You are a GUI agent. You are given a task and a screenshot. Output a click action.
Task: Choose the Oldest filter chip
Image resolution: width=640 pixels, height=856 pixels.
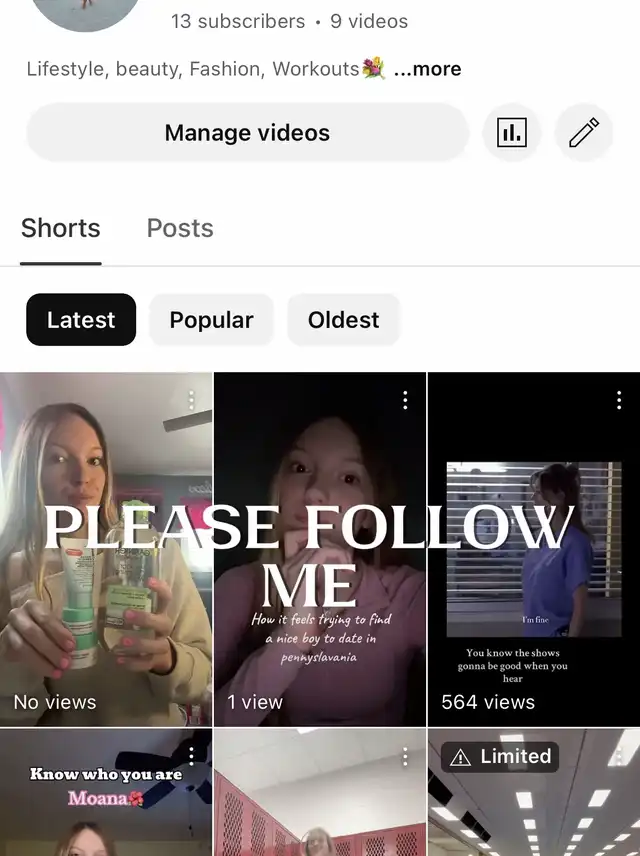pyautogui.click(x=343, y=320)
